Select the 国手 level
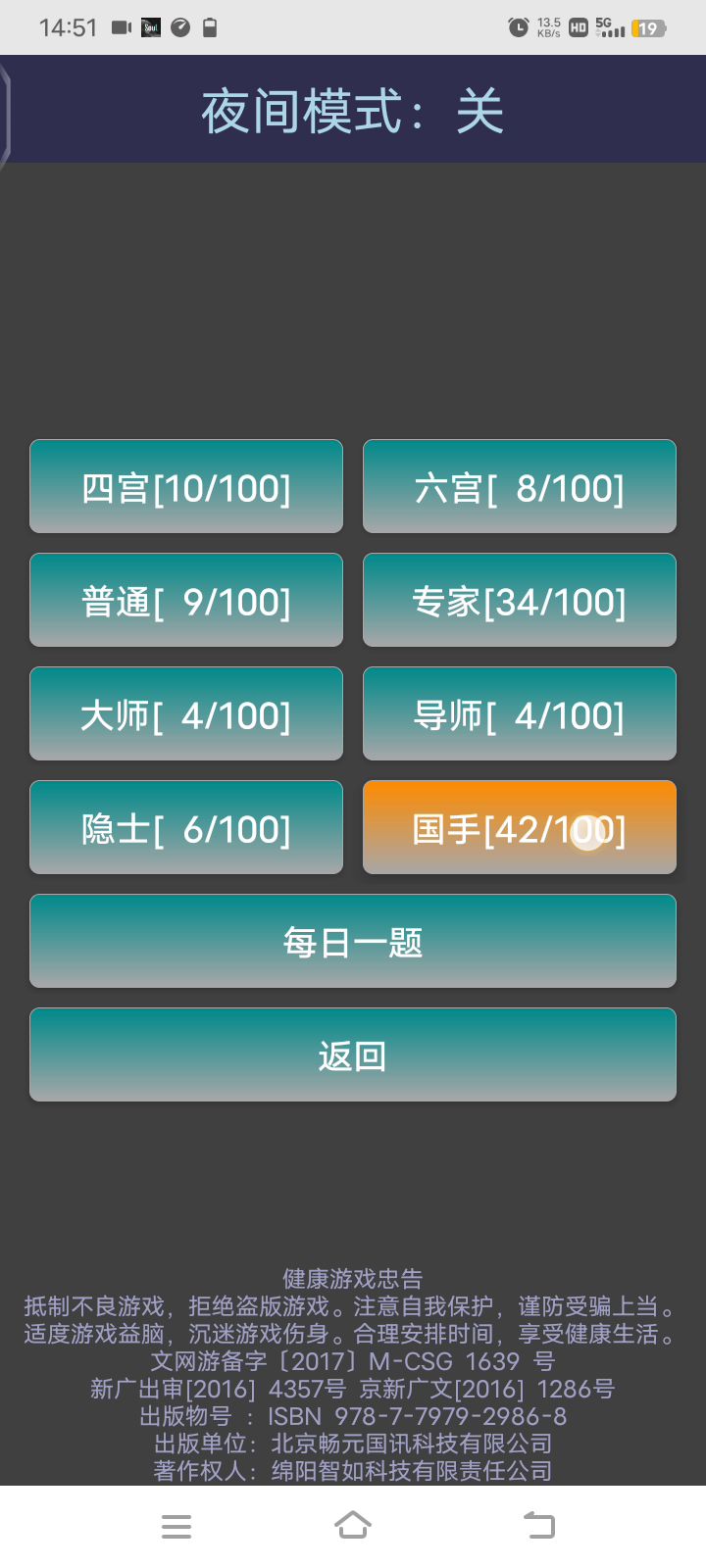 520,828
